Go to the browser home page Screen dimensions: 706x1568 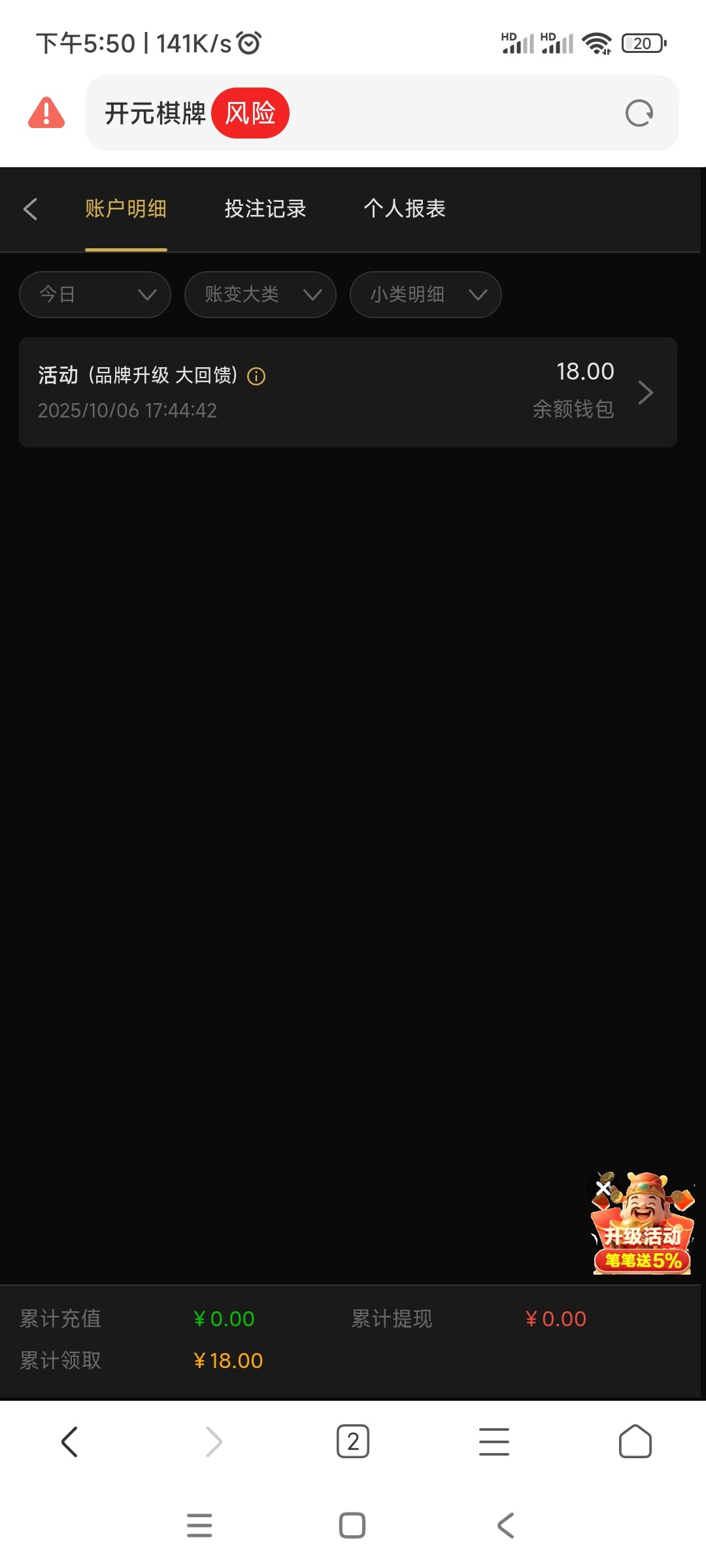635,1441
